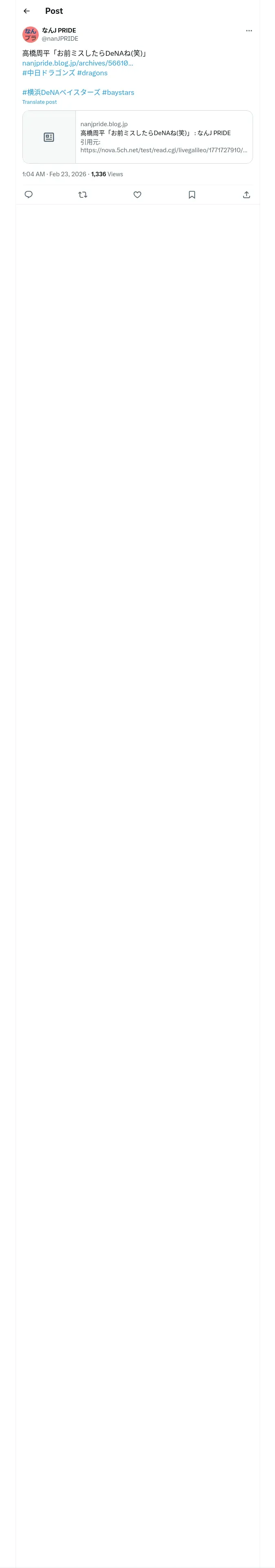
Task: Share the post via share icon
Action: (x=246, y=195)
